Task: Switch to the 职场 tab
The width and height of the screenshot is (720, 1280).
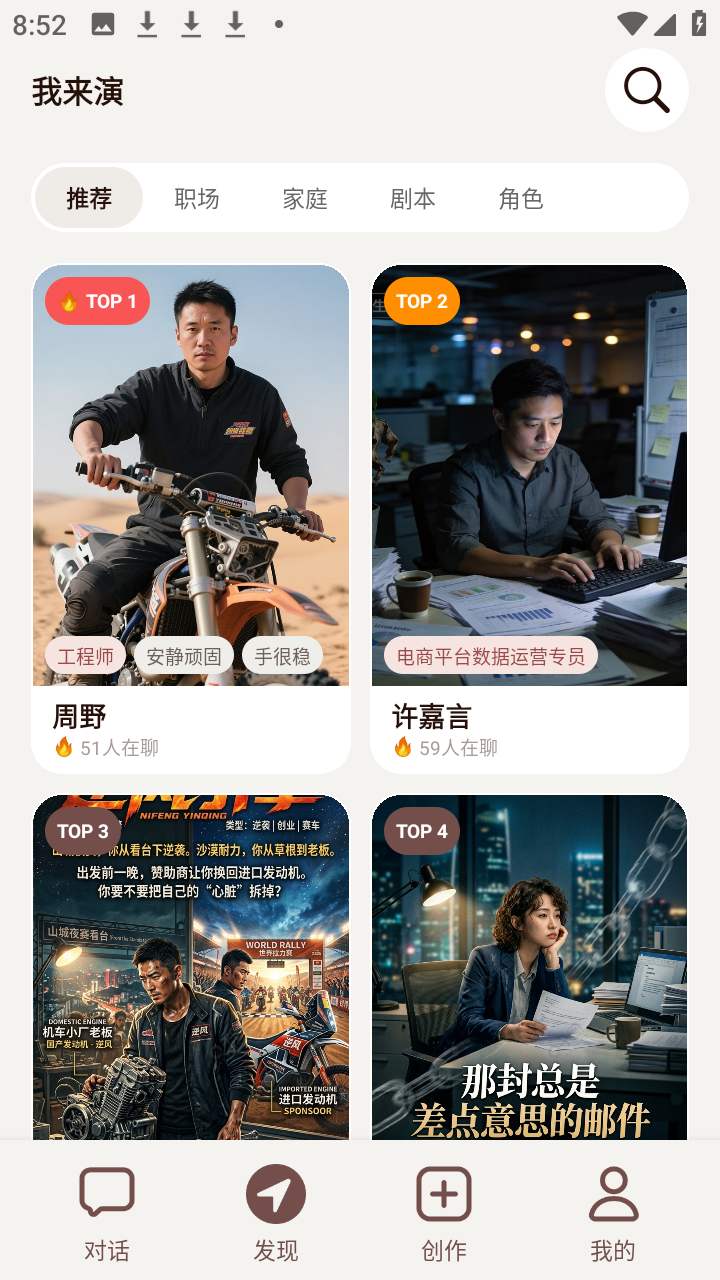Action: (x=196, y=198)
